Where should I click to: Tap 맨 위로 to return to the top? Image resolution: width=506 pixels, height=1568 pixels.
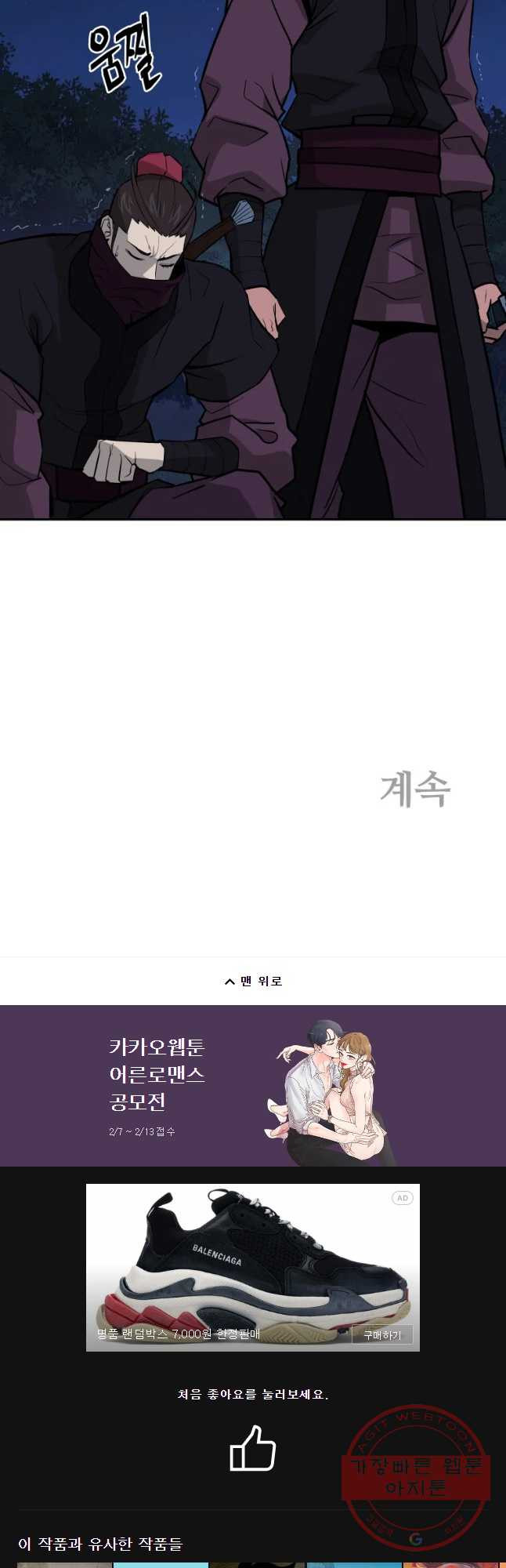pyautogui.click(x=253, y=981)
